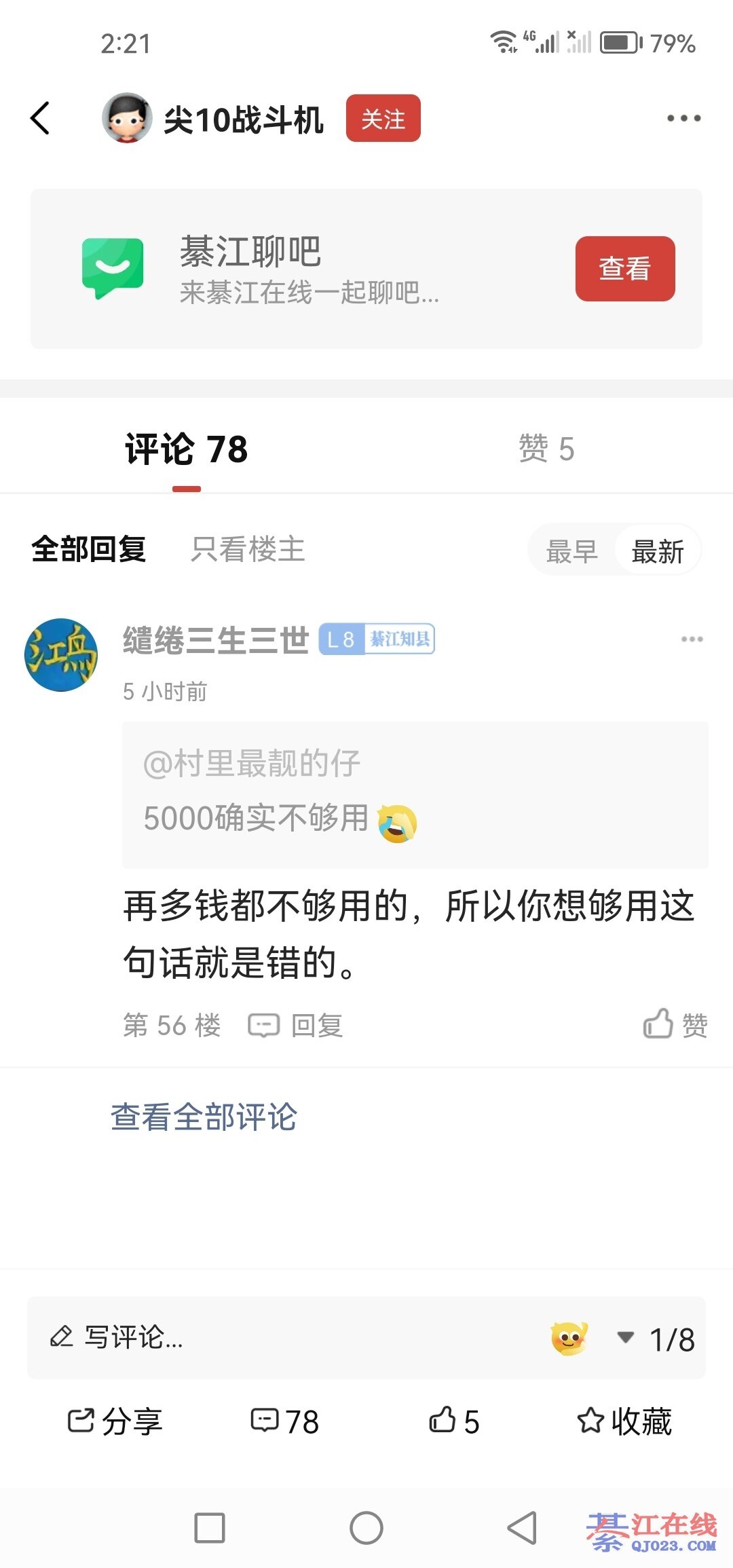Open options menu on 缱绻三生三世's comment
The height and width of the screenshot is (1568, 733).
click(x=692, y=639)
